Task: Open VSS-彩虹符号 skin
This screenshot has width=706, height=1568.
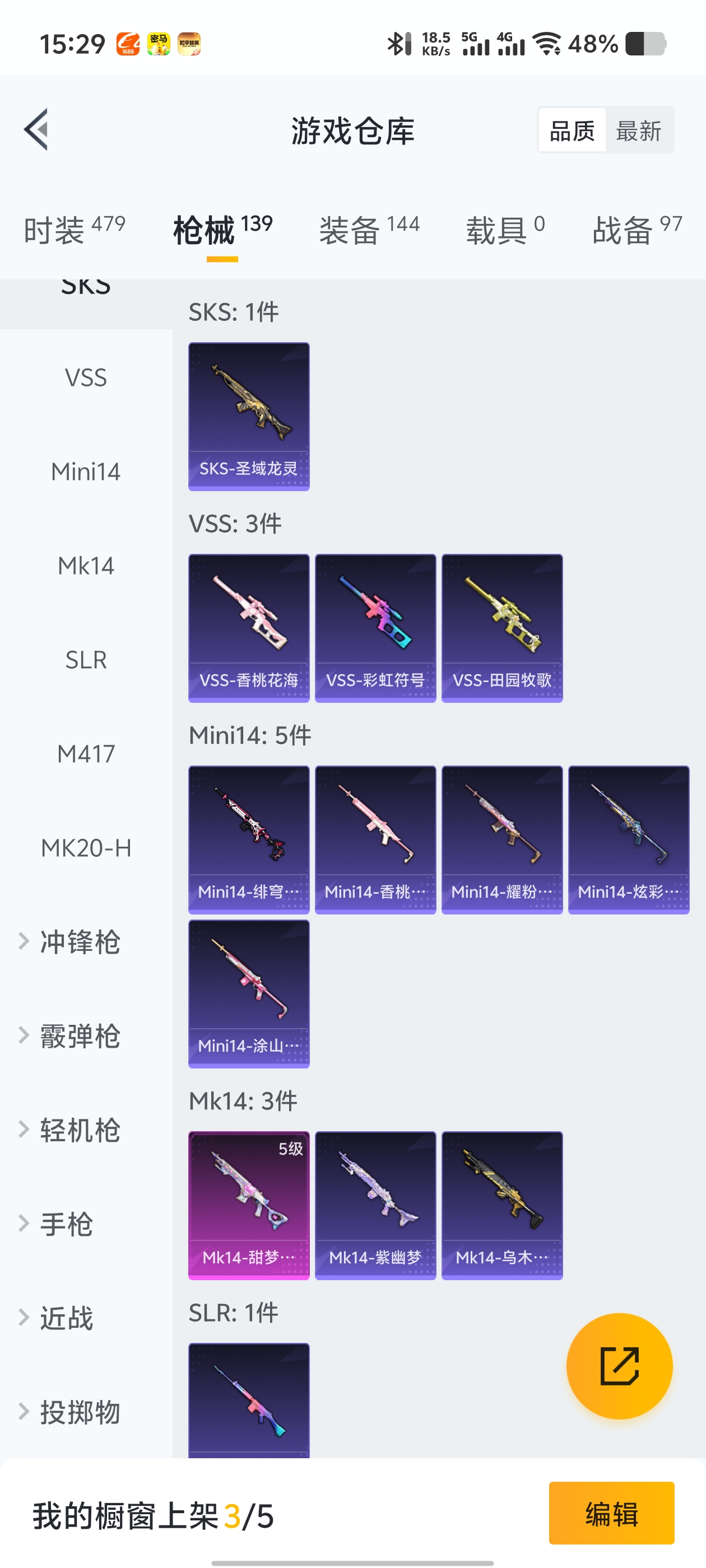Action: pos(375,628)
